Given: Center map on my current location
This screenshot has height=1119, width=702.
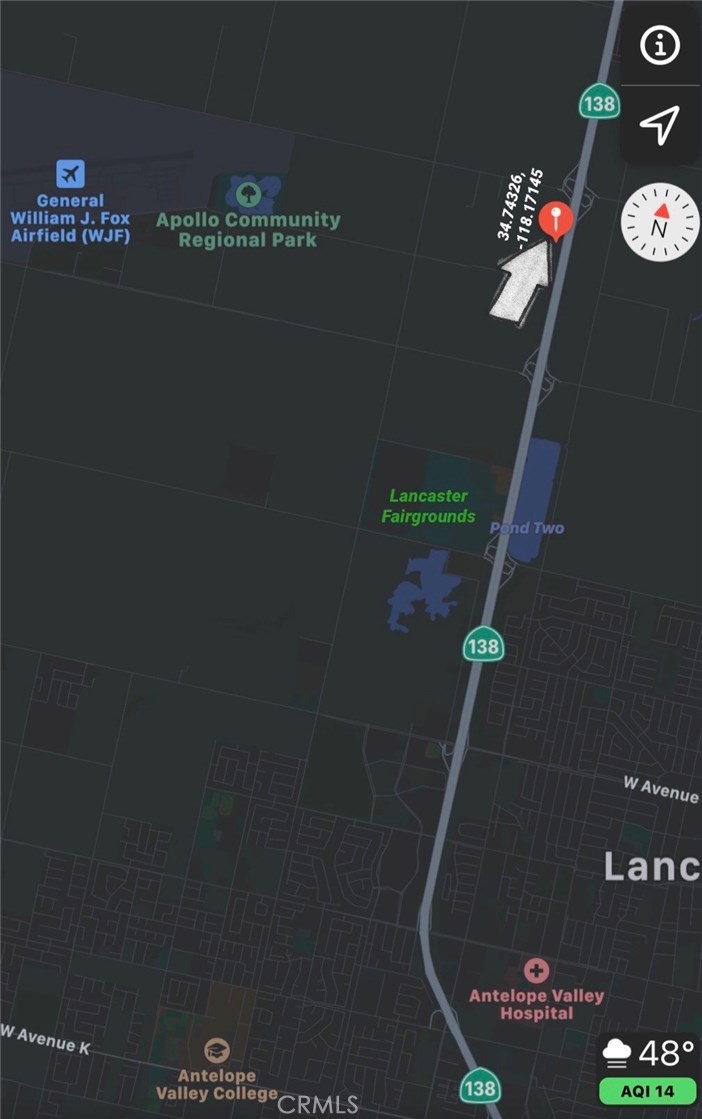Looking at the screenshot, I should coord(660,123).
